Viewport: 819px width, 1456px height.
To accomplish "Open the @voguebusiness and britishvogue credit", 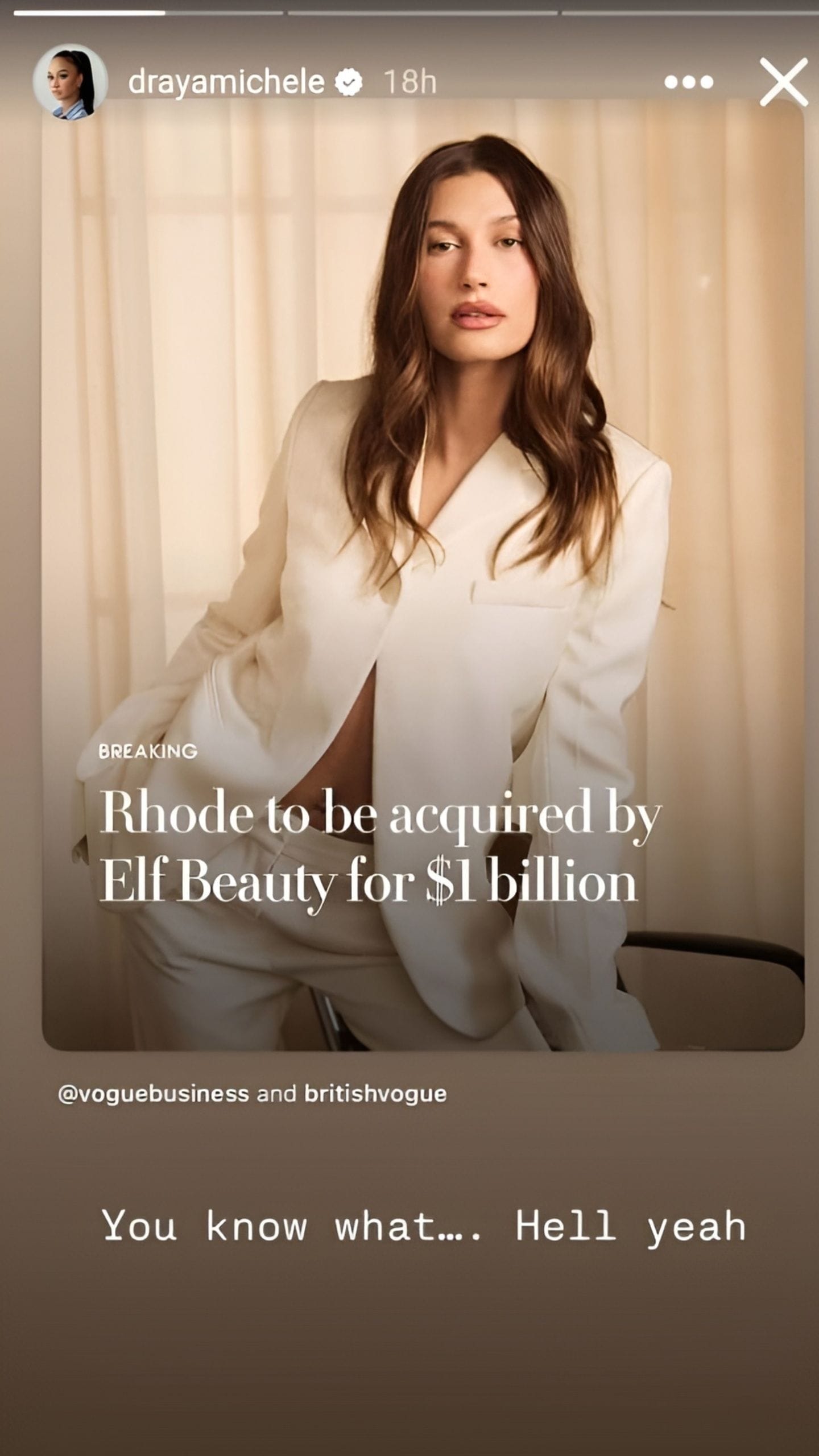I will 252,1094.
